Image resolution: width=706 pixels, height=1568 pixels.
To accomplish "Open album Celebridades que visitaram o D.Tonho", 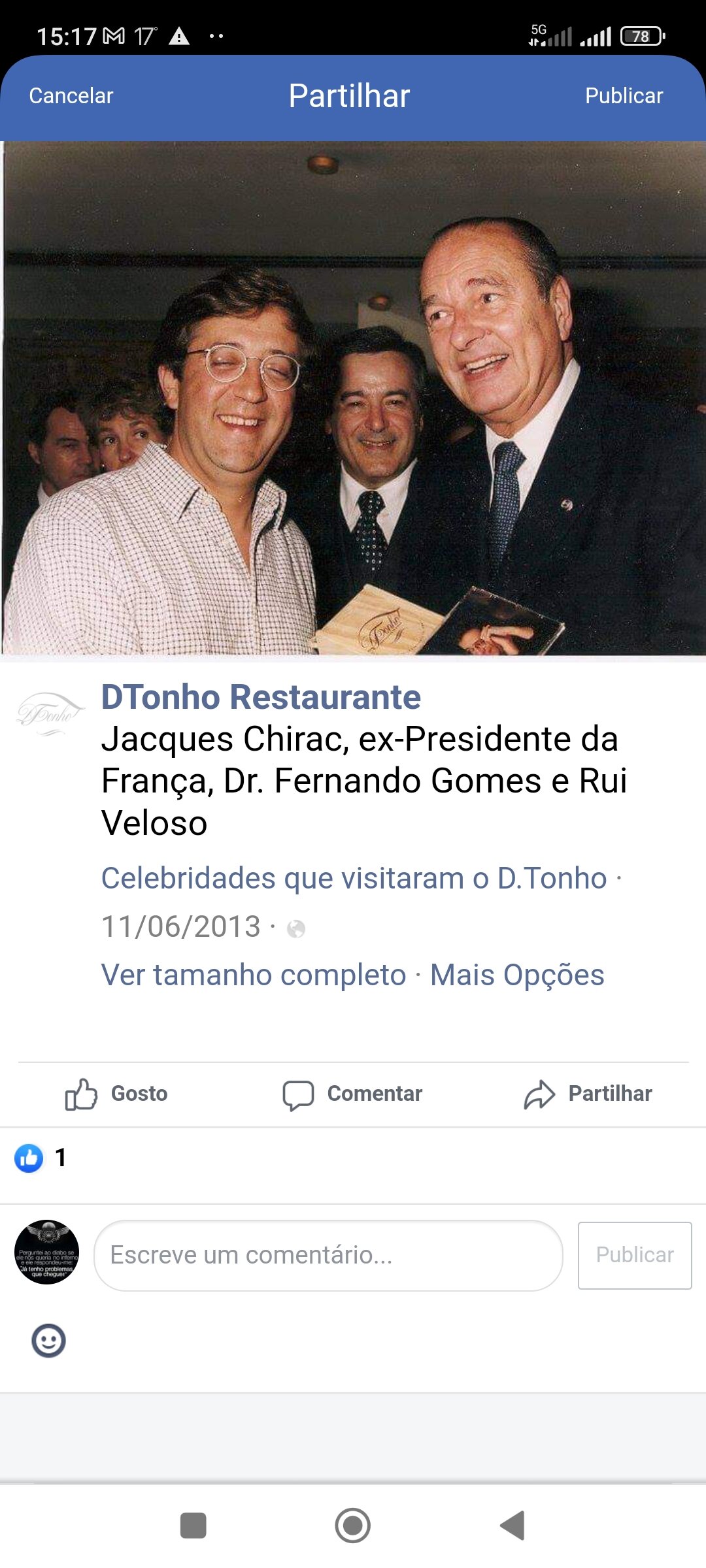I will (354, 878).
